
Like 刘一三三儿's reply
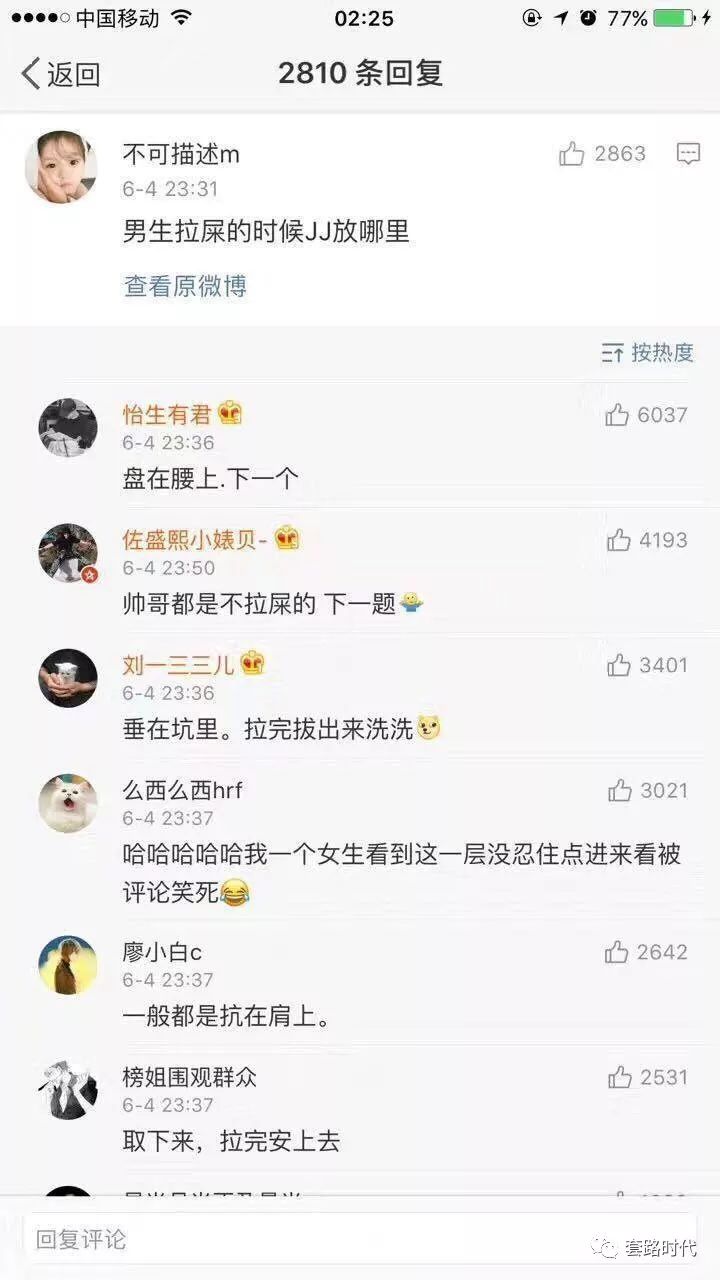619,665
